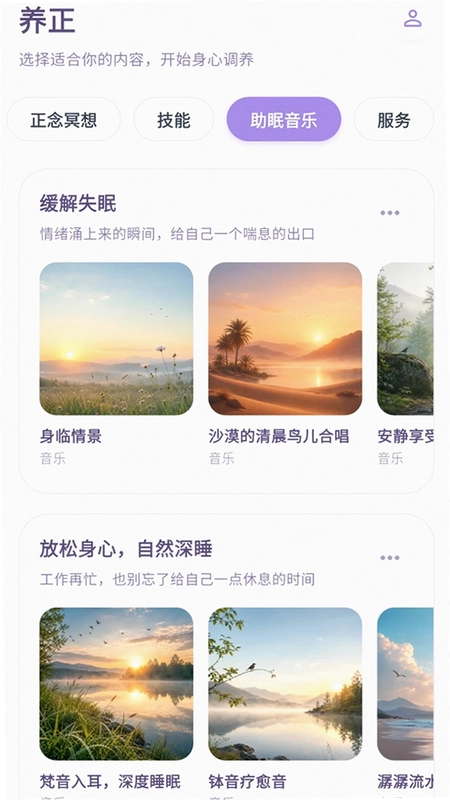Switch to the 服务 tab
450x800 pixels.
(394, 120)
